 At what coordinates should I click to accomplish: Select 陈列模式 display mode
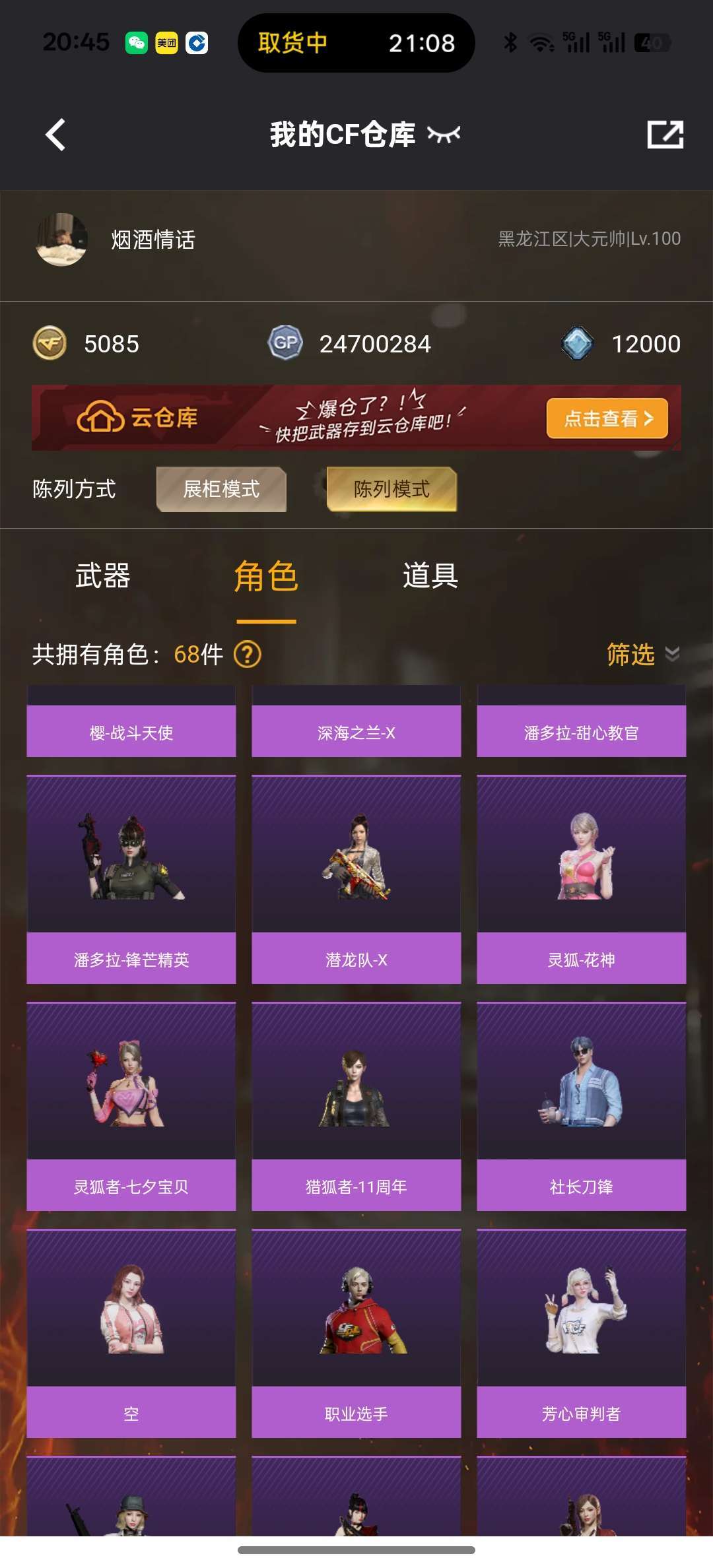(x=391, y=489)
